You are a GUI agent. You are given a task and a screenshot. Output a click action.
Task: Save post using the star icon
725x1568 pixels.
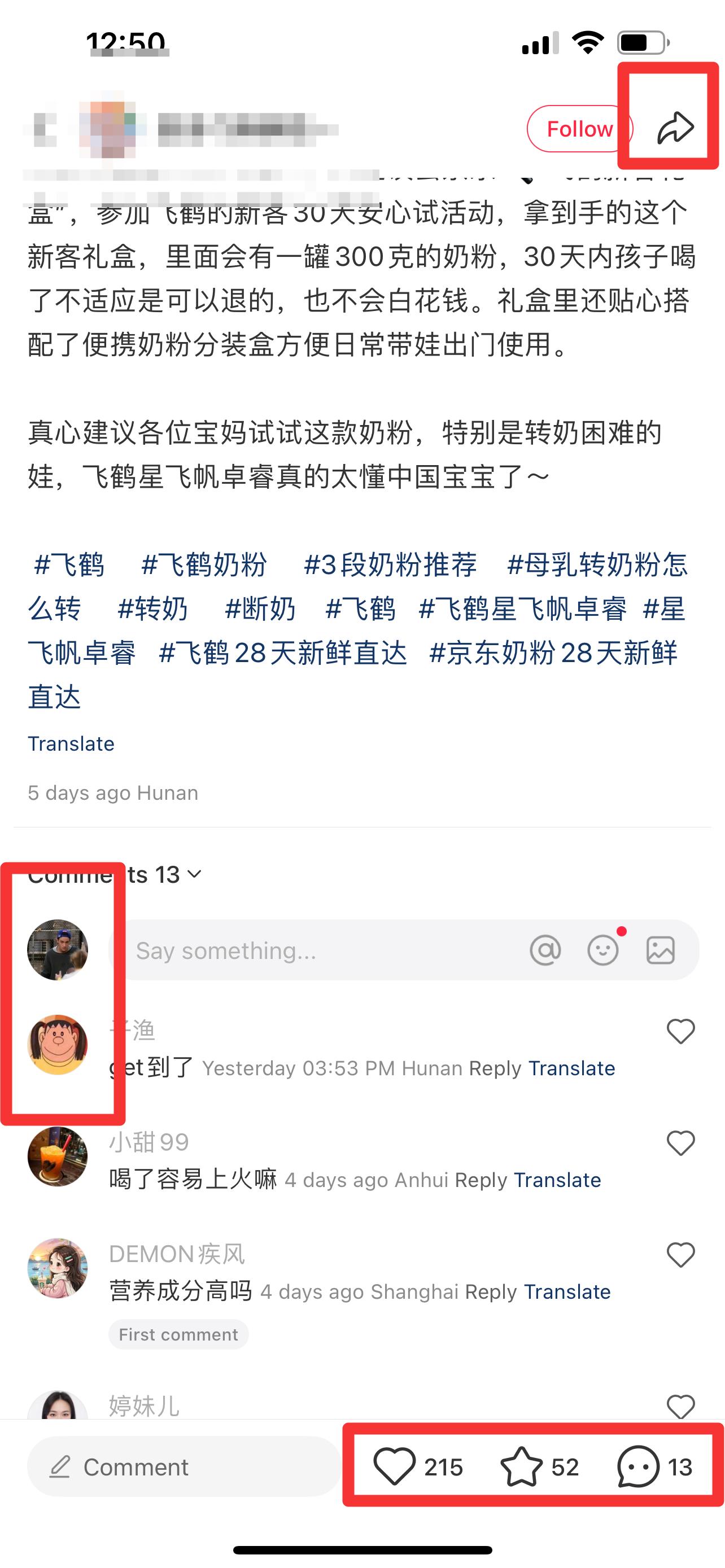click(521, 1466)
